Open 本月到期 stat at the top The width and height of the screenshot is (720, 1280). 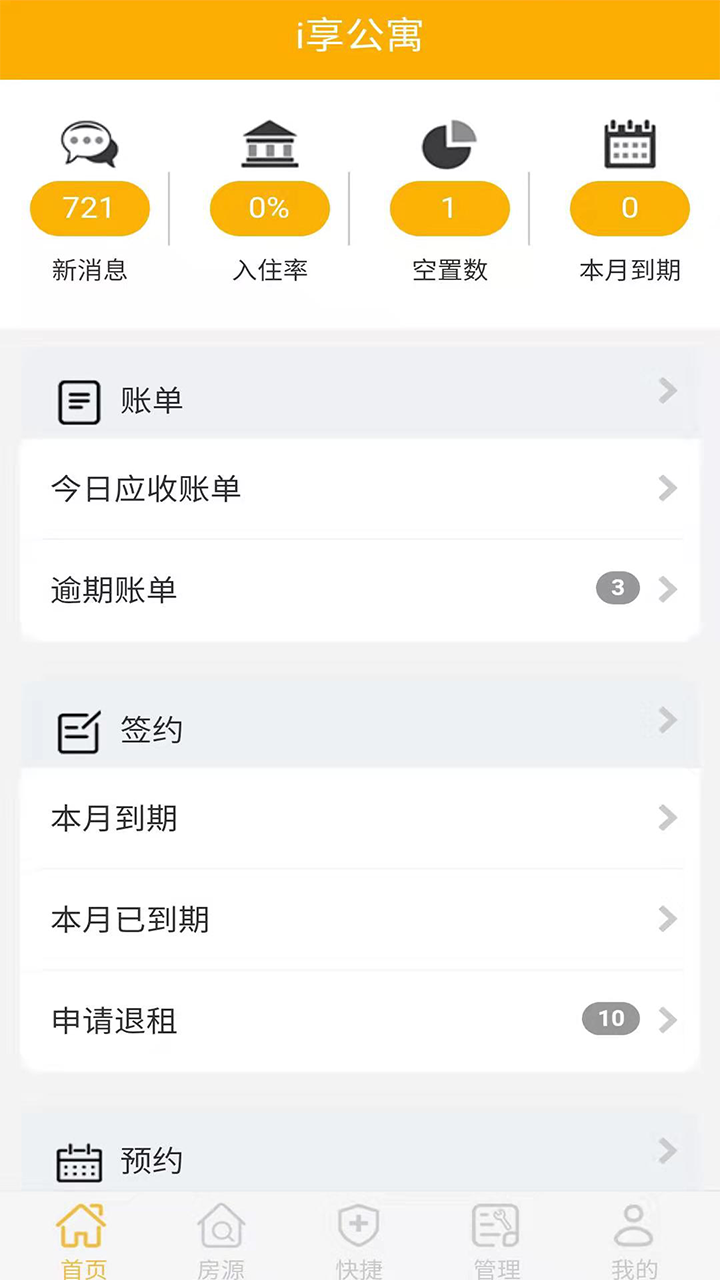click(x=630, y=202)
